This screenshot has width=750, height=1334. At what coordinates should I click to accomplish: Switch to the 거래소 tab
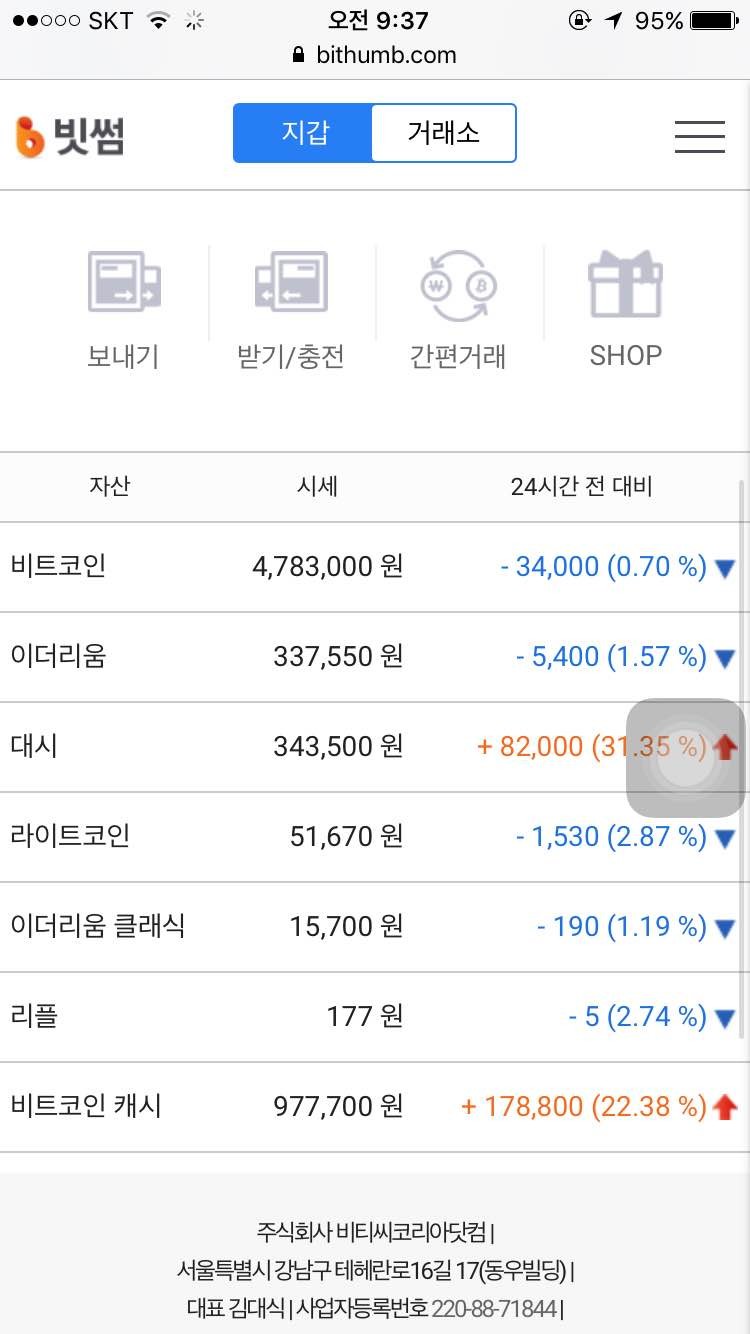coord(443,133)
